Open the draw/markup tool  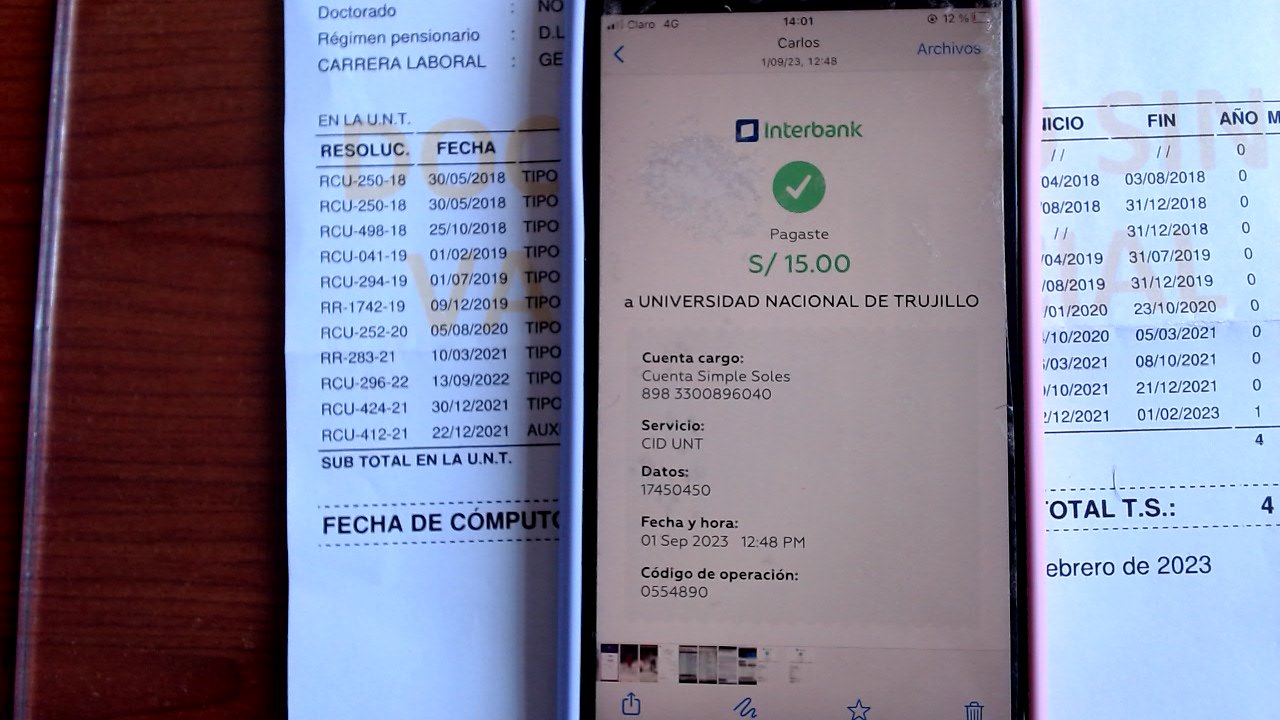745,707
